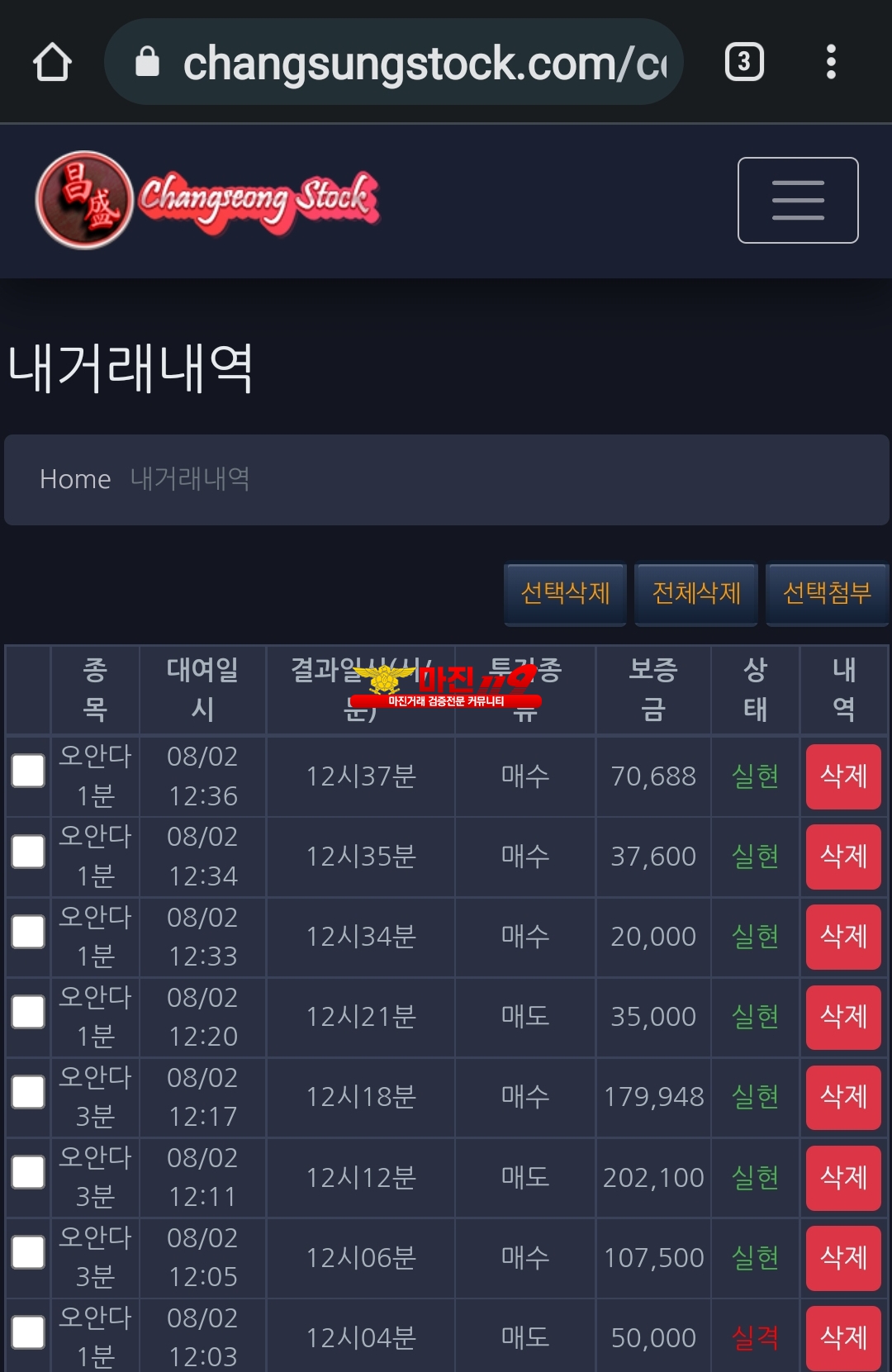Delete the 20,000 trade entry
The height and width of the screenshot is (1372, 892).
pos(843,936)
